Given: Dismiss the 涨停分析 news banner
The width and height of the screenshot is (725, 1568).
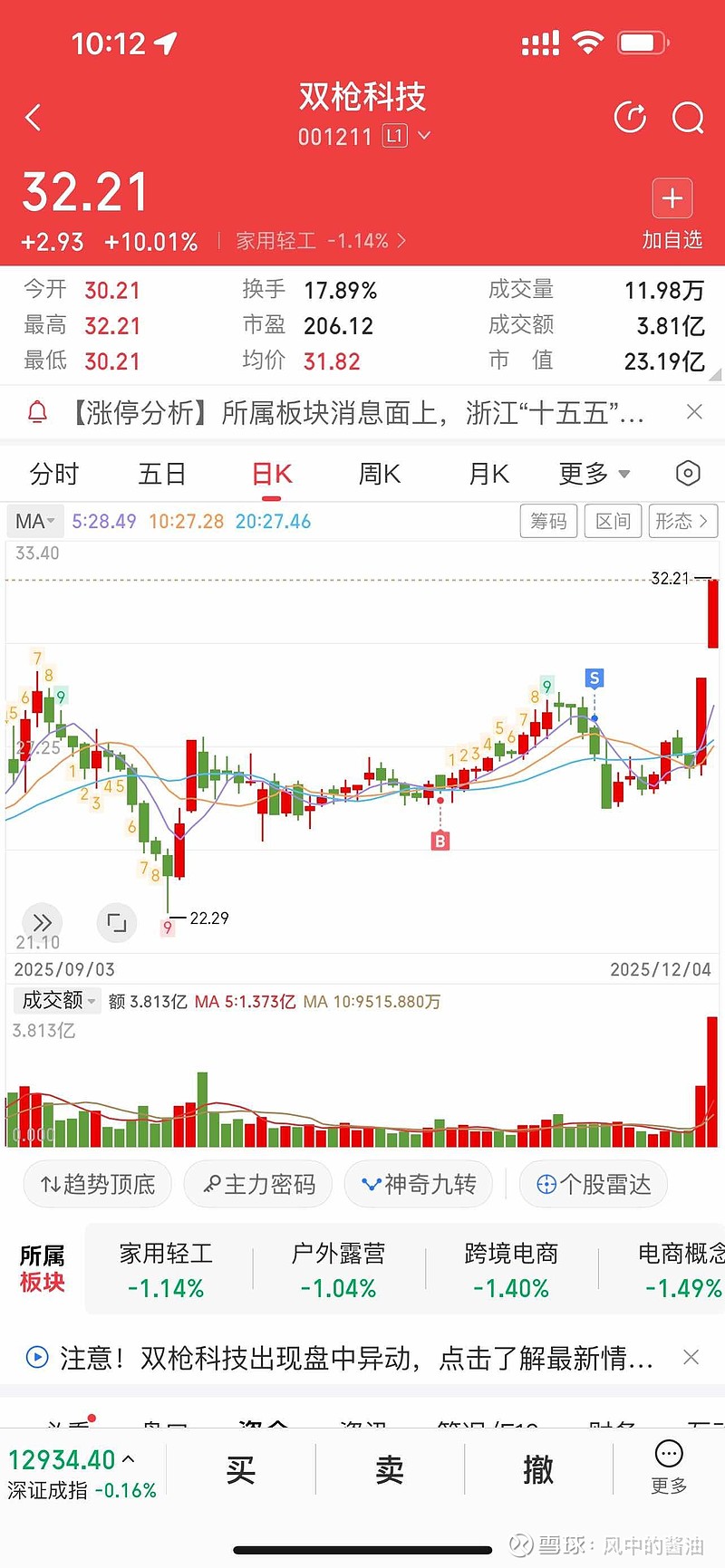Looking at the screenshot, I should coord(694,412).
